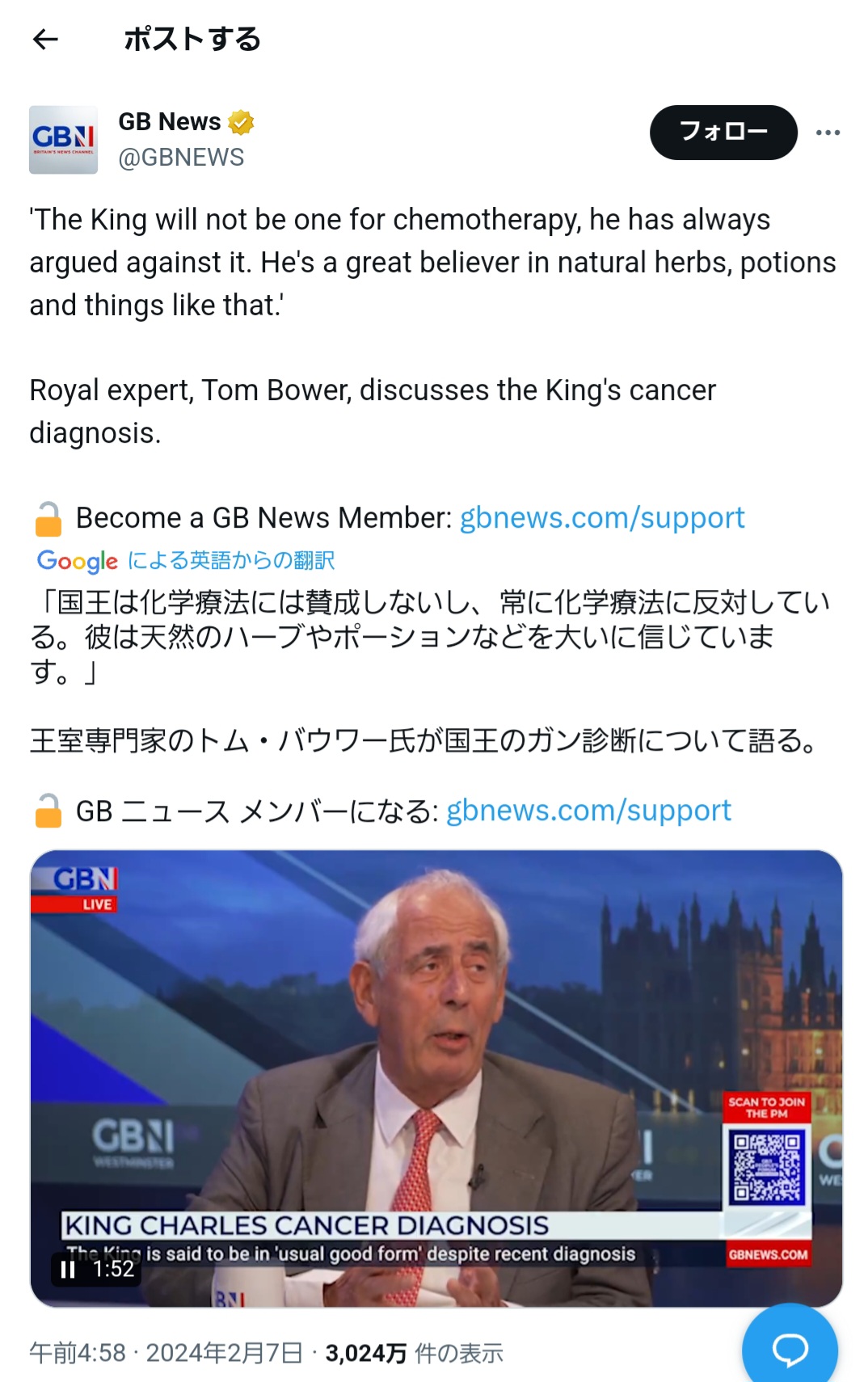868x1382 pixels.
Task: Pause the playing video
Action: 69,1270
